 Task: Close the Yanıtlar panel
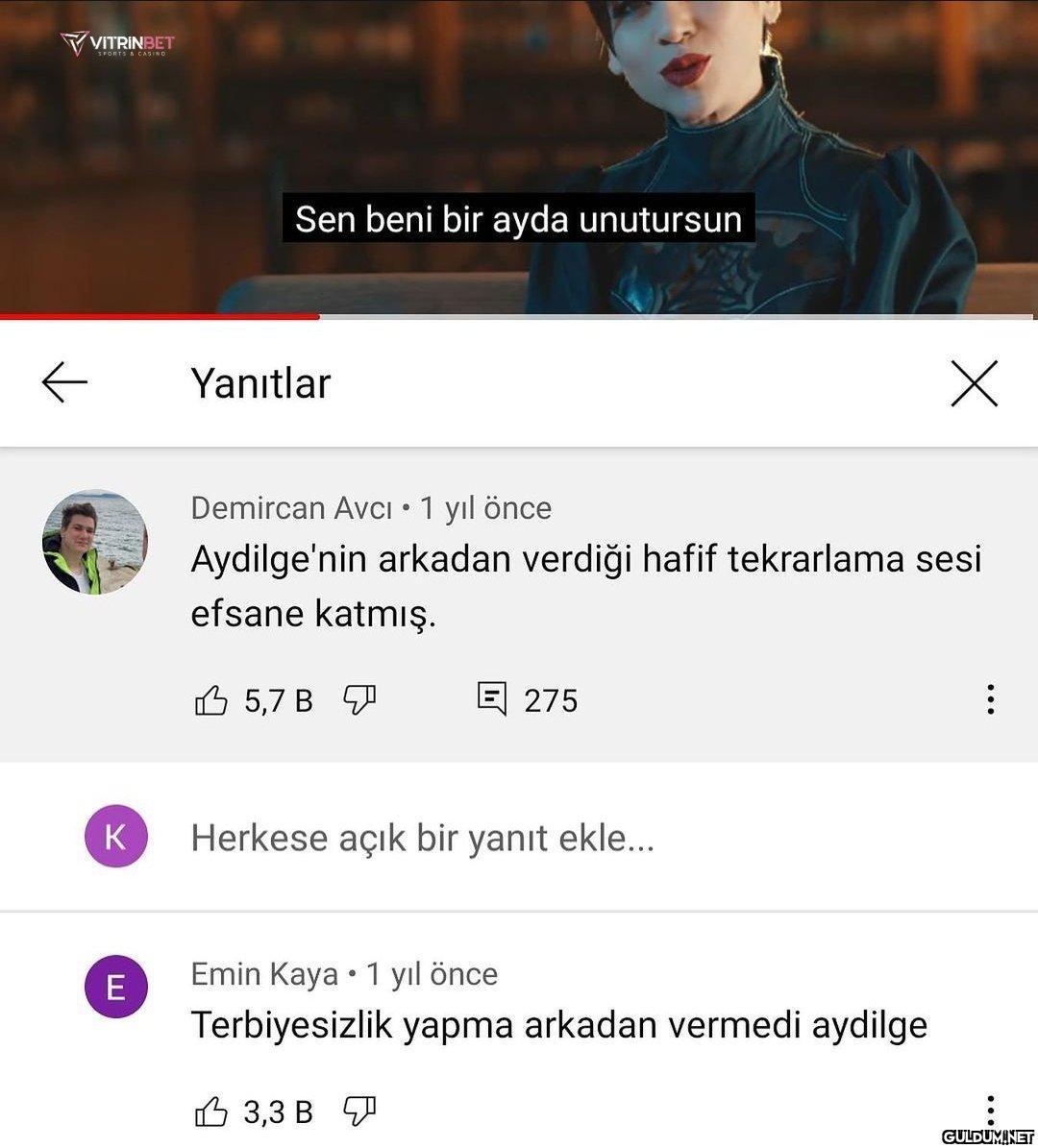974,383
